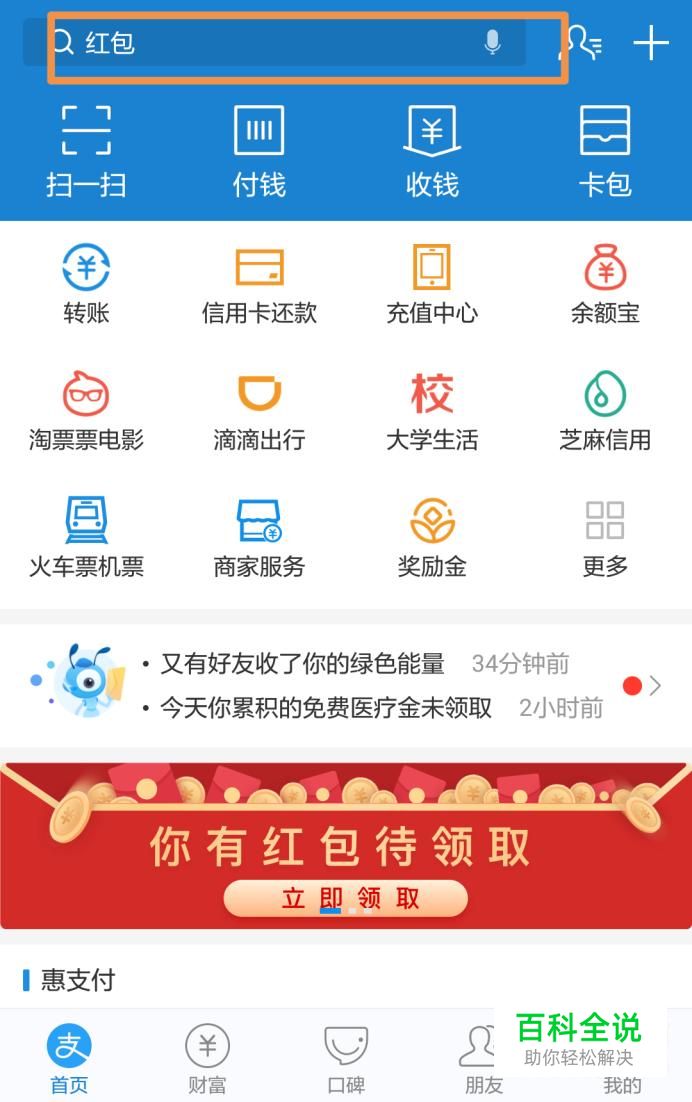This screenshot has height=1102, width=692.
Task: Open 扫一扫 scanner
Action: click(x=86, y=150)
